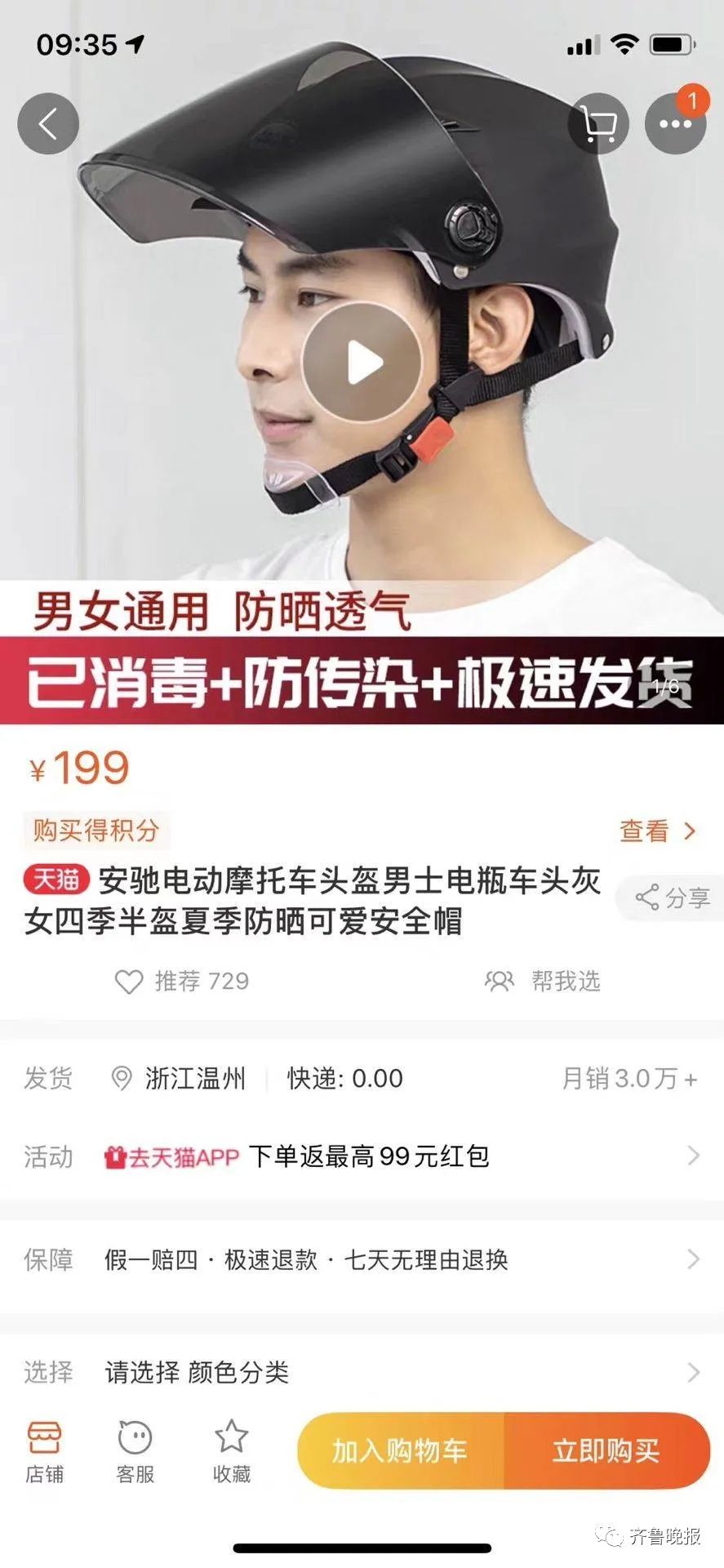Recommend the product with the heart icon
This screenshot has width=724, height=1568.
point(129,981)
